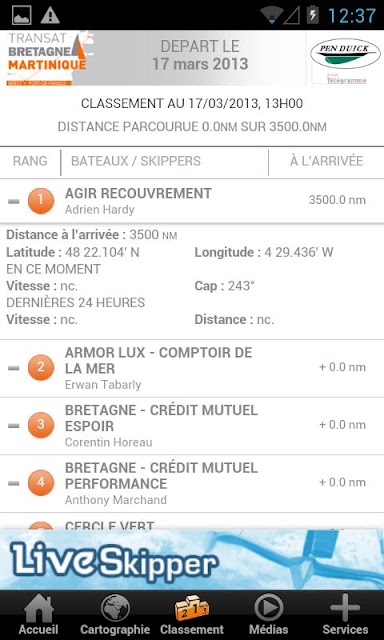Open the LiveSkipper banner
The width and height of the screenshot is (384, 640).
(x=192, y=560)
